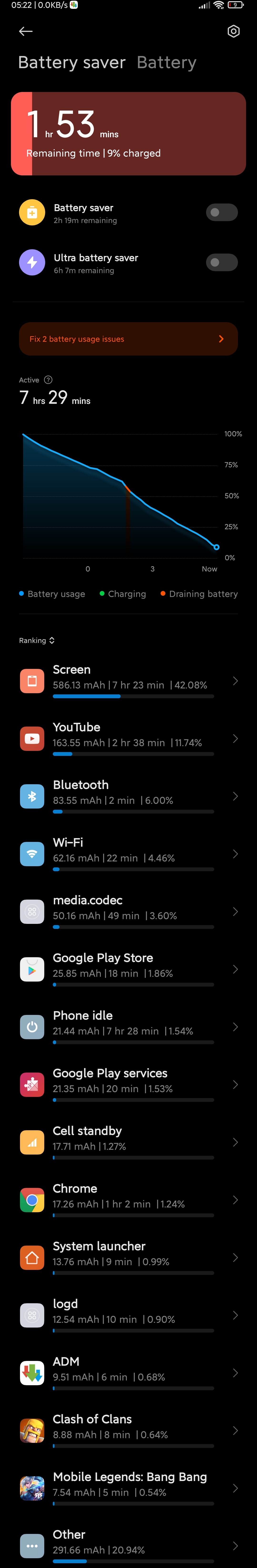Switch to the Battery tab
Viewport: 257px width, 1568px height.
[x=167, y=63]
